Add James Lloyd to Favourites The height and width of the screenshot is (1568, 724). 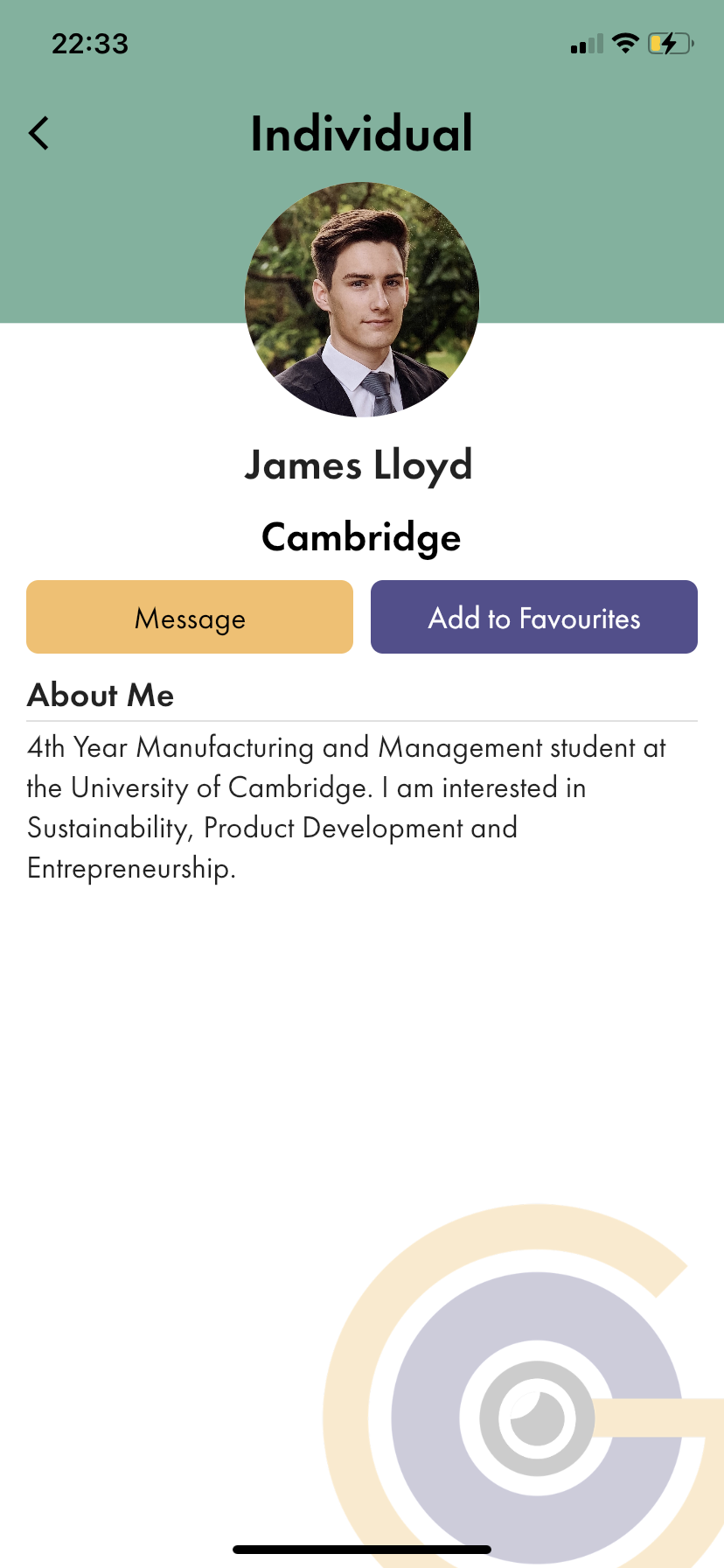coord(533,618)
